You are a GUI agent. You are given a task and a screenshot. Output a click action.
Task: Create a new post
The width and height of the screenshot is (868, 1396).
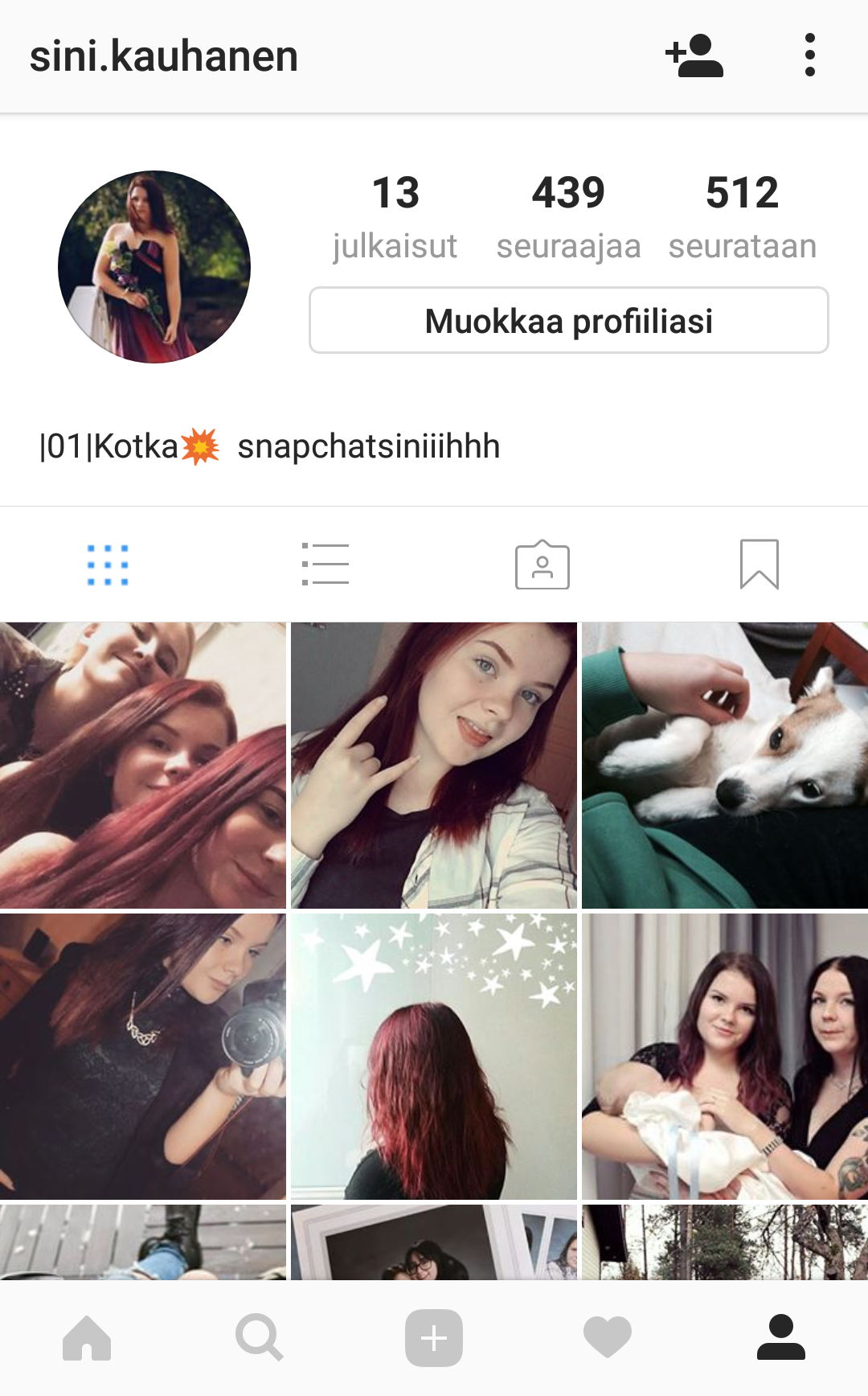[x=434, y=1338]
